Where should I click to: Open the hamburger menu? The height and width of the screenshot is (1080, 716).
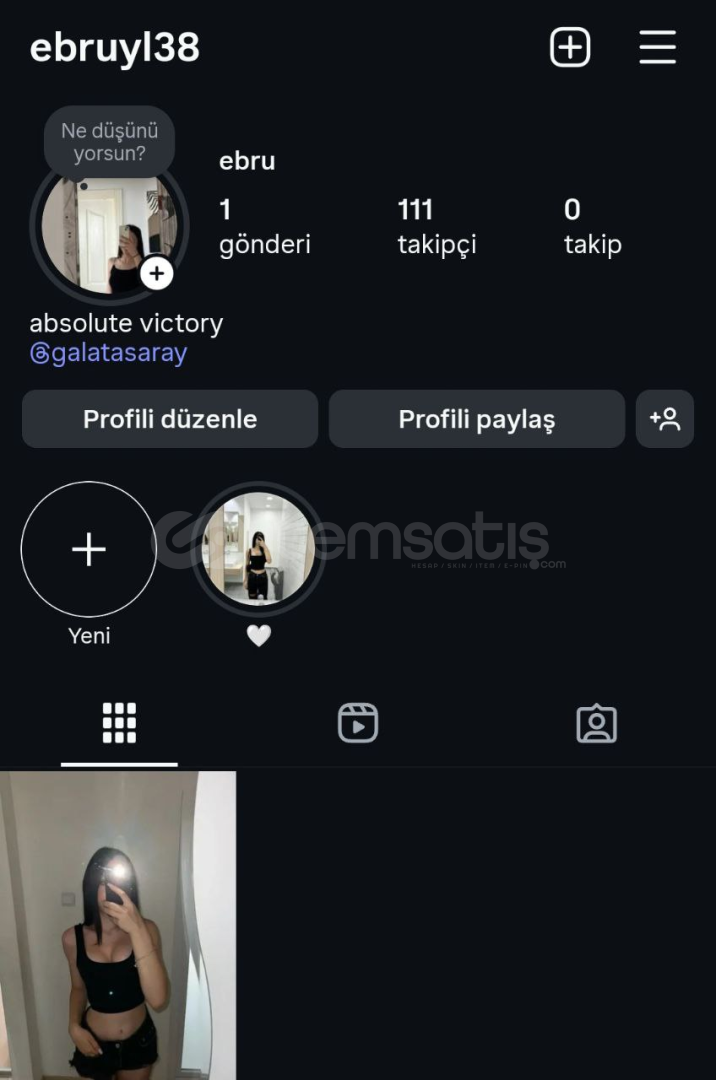657,47
